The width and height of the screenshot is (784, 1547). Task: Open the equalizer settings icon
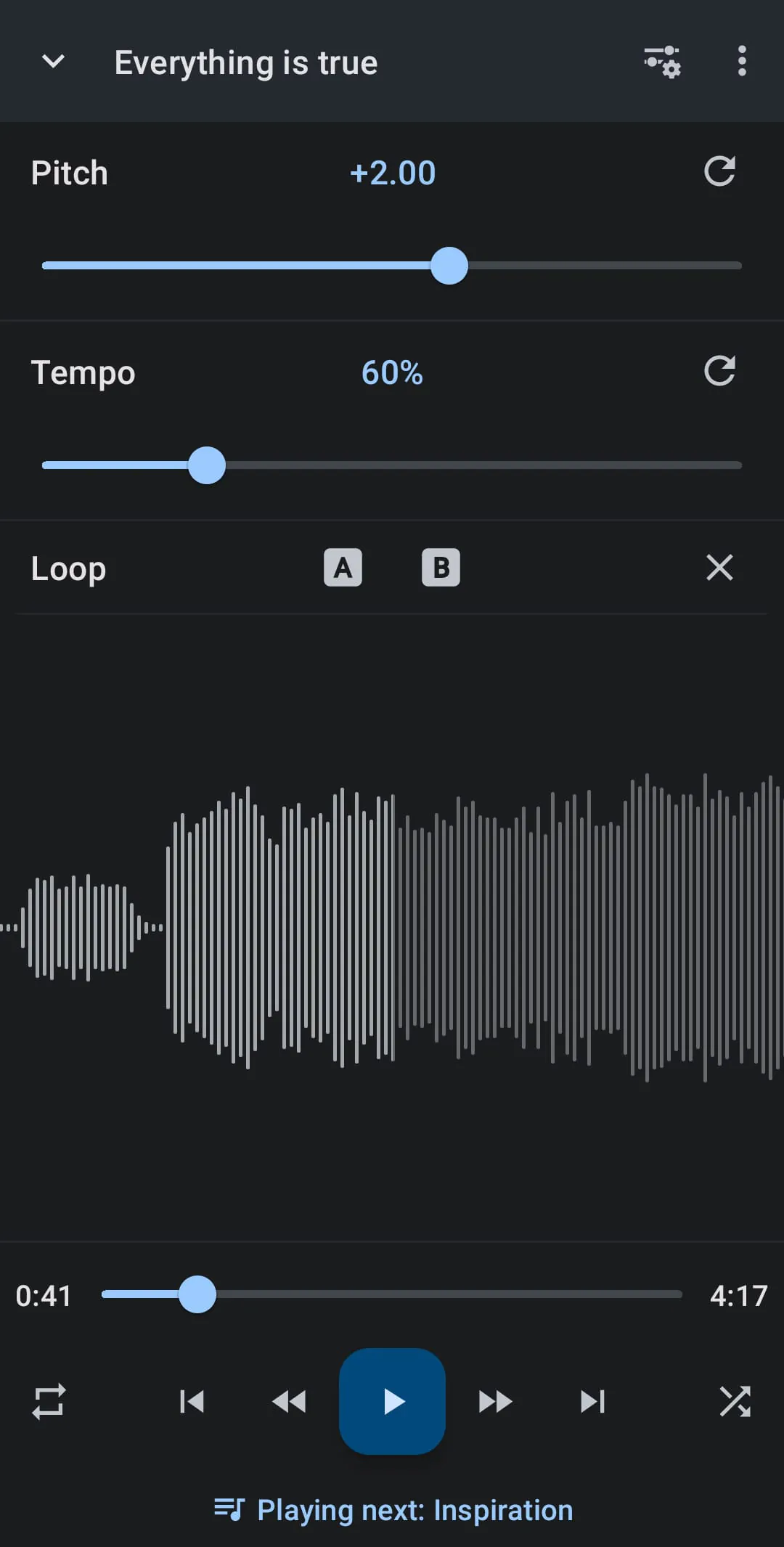pos(661,62)
